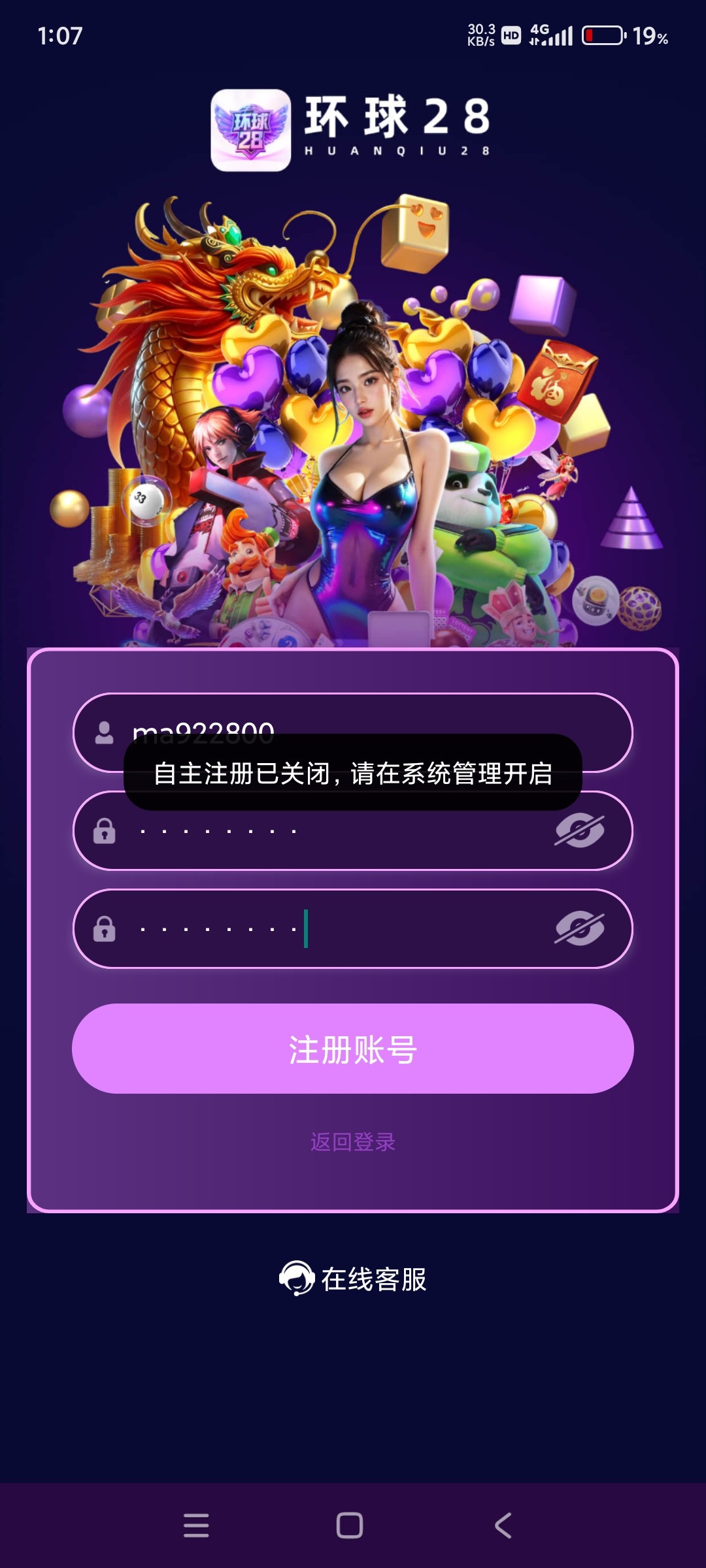
Task: Tap the 注册账号 button
Action: click(x=353, y=1049)
